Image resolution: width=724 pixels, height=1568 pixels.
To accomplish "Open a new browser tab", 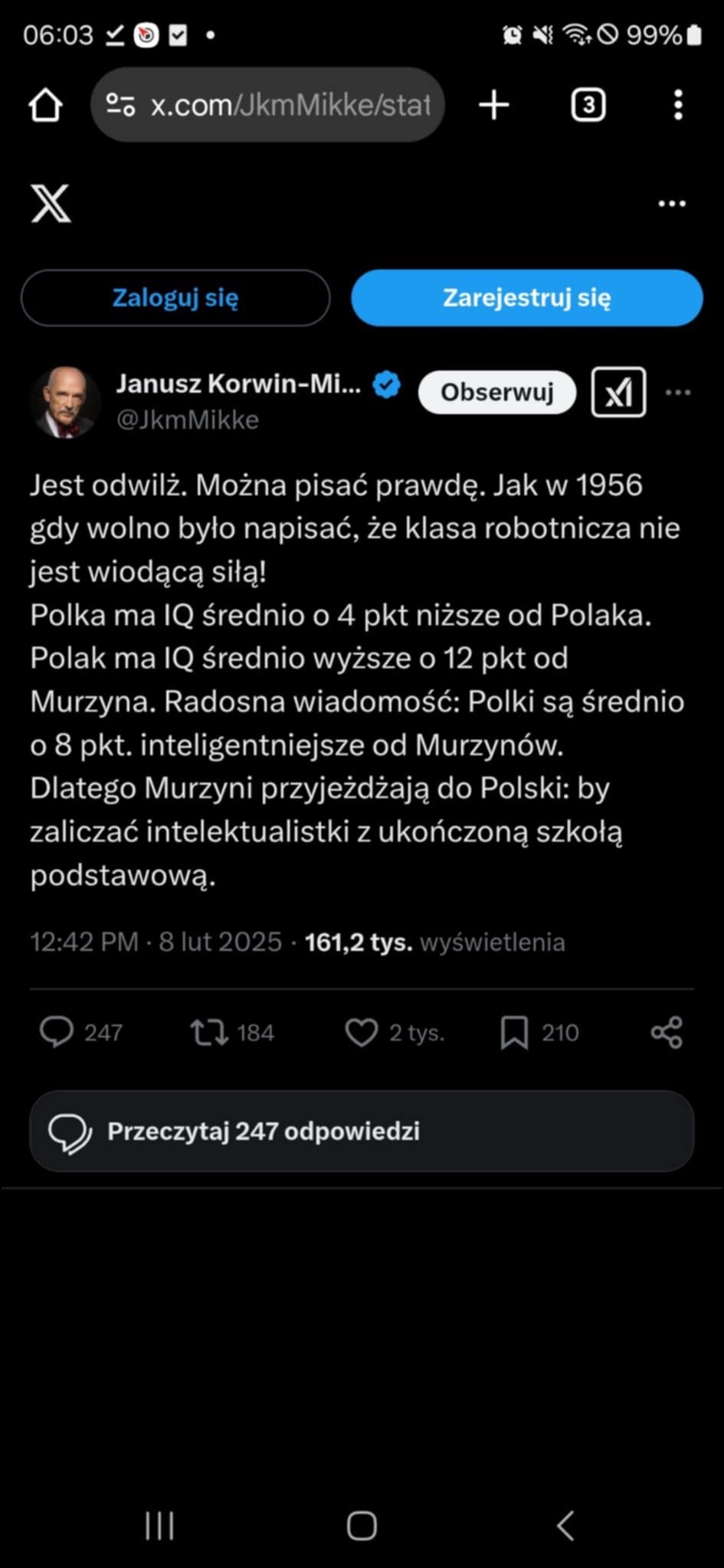I will [494, 105].
